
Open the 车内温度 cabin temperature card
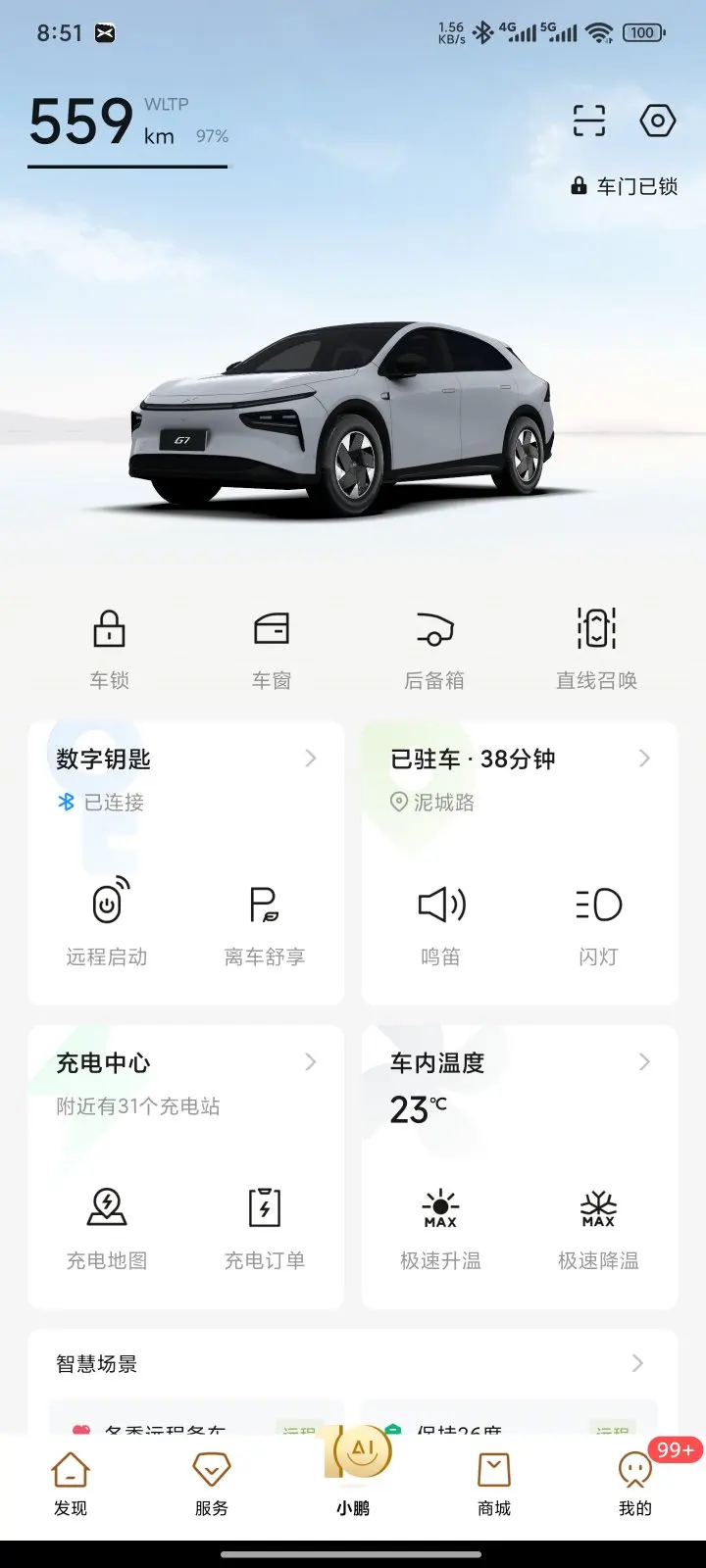(520, 1063)
